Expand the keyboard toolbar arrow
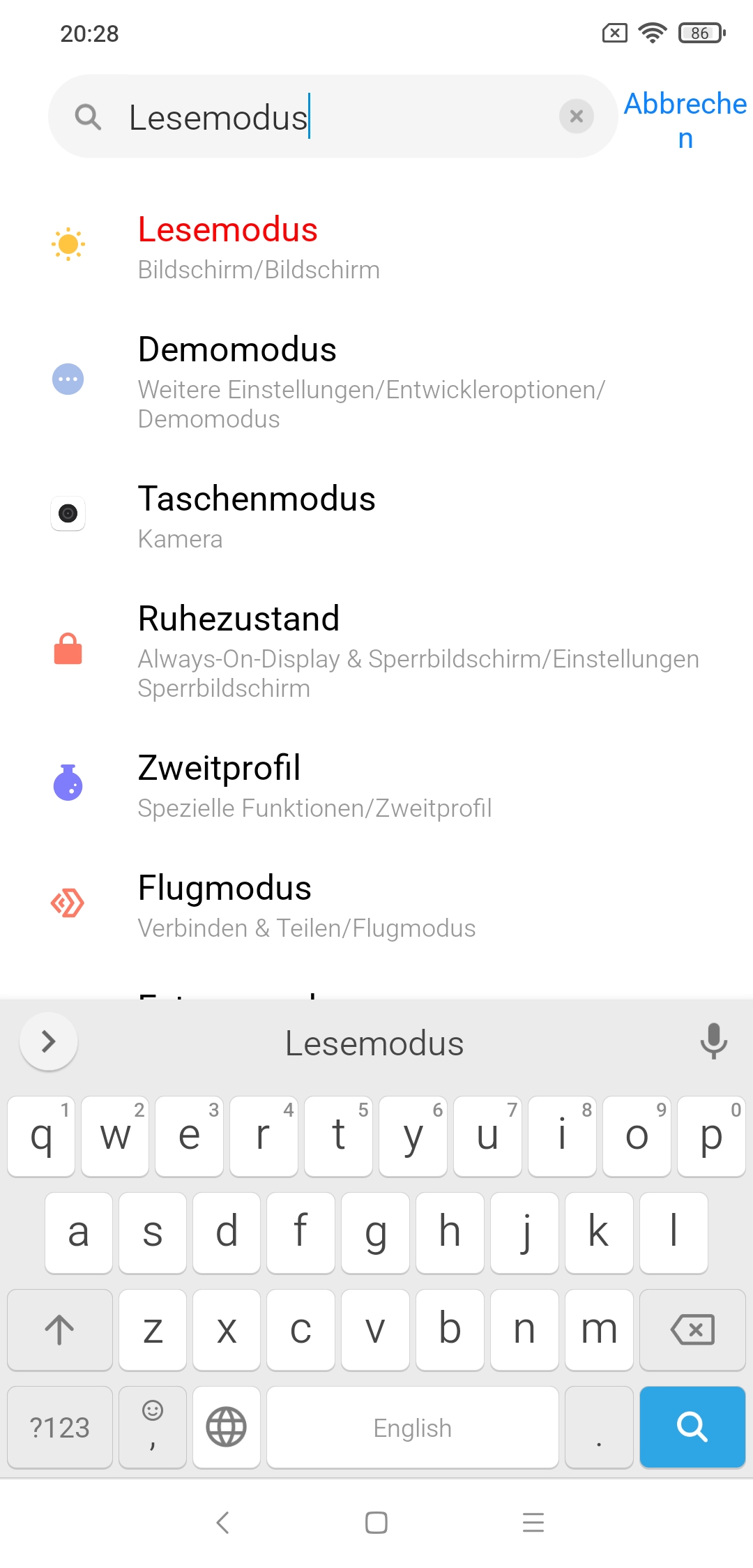 [49, 1041]
